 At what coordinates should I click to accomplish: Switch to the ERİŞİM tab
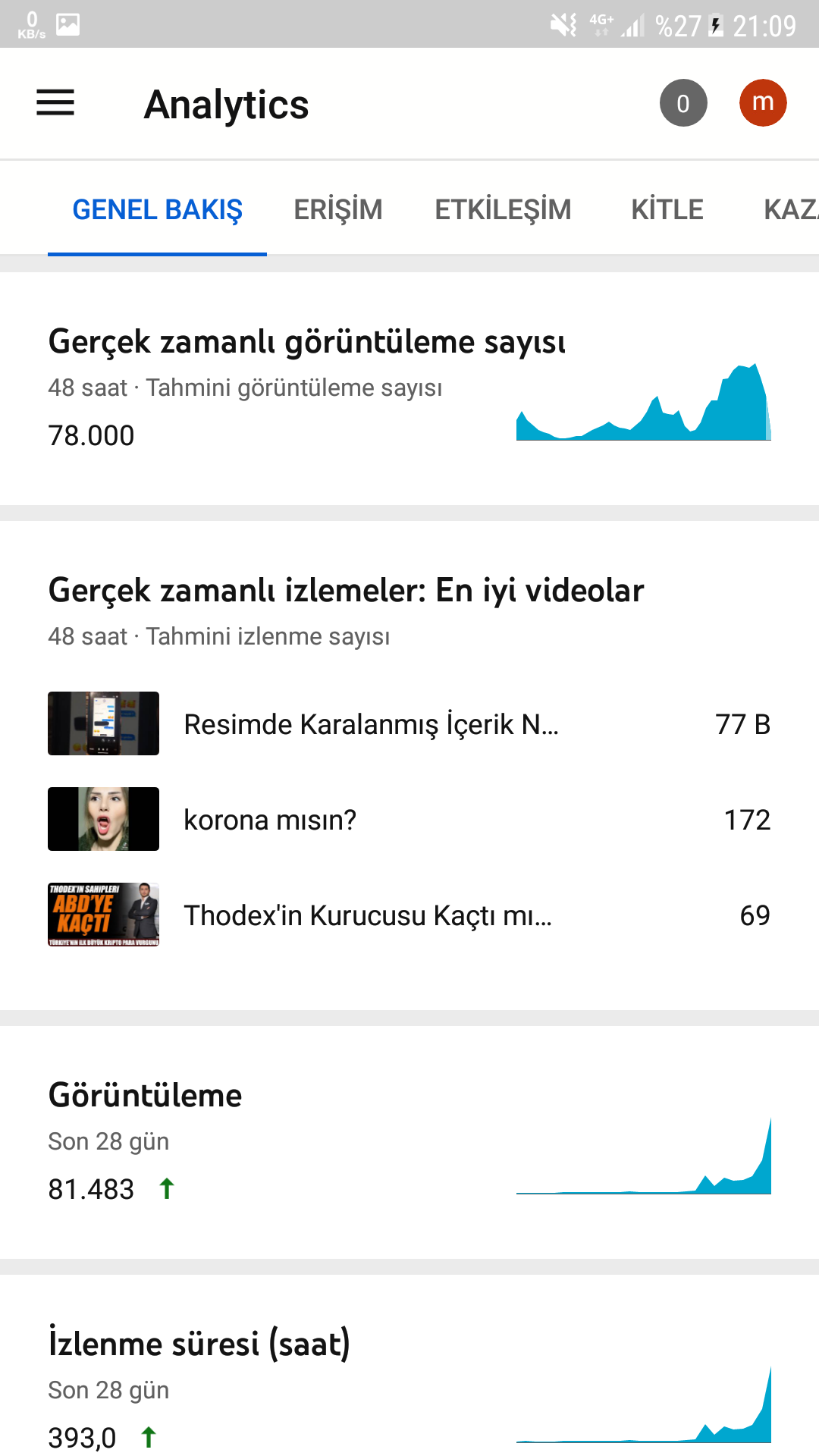338,210
